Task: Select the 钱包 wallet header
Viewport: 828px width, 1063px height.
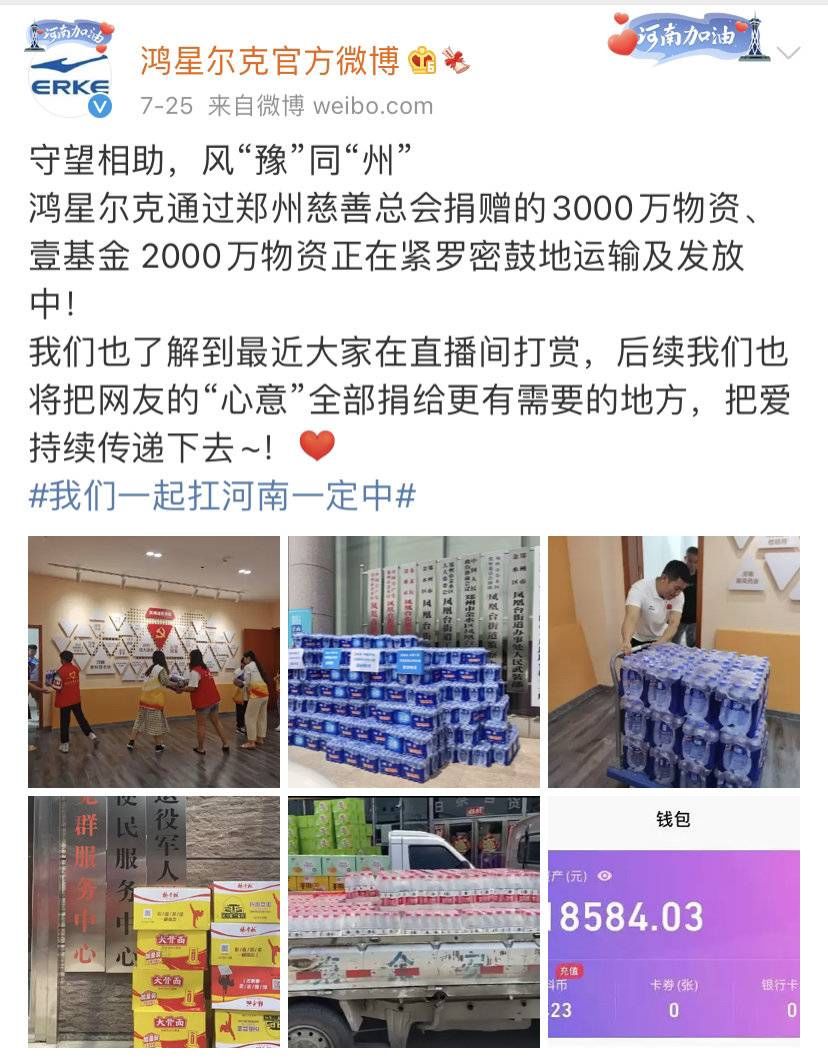Action: [674, 820]
